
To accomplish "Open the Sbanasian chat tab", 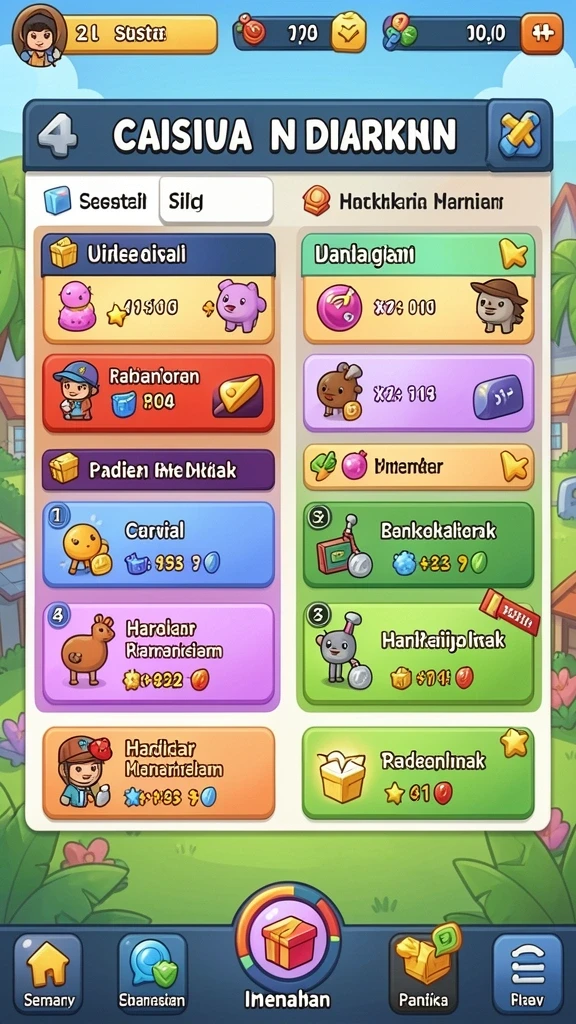I will coord(152,972).
